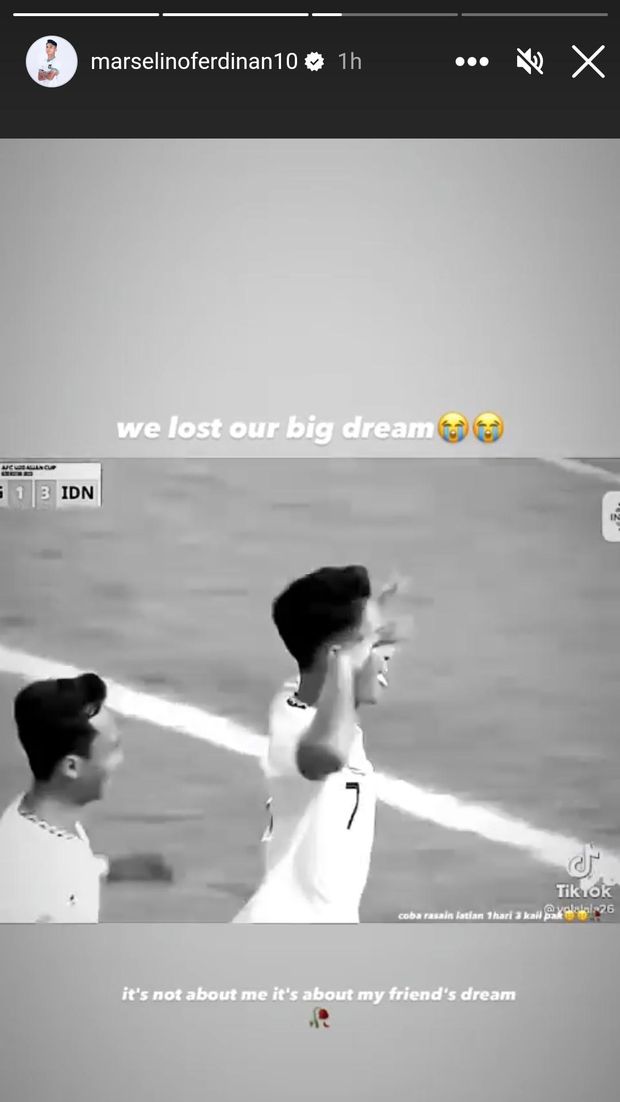This screenshot has height=1102, width=620.
Task: Close the story viewer
Action: point(588,62)
